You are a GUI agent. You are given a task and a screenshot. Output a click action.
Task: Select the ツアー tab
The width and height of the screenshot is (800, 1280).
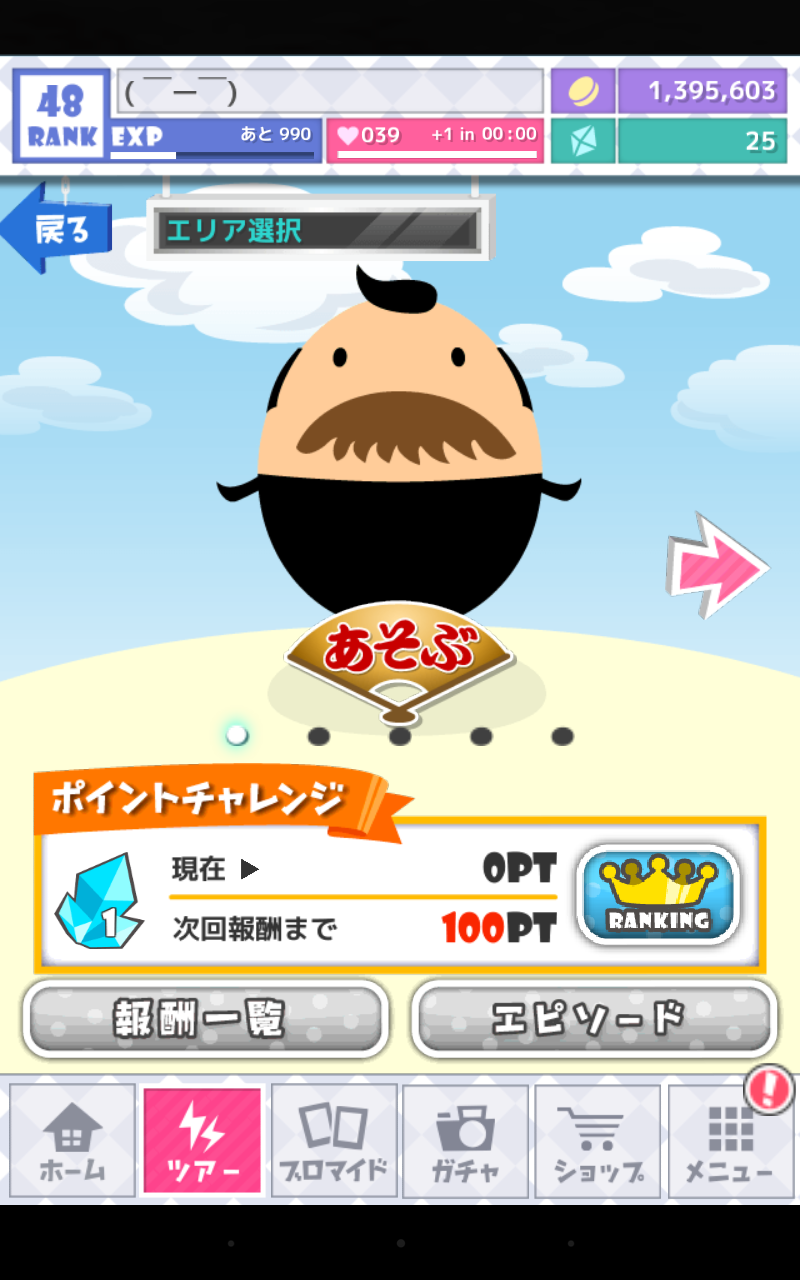pyautogui.click(x=203, y=1141)
